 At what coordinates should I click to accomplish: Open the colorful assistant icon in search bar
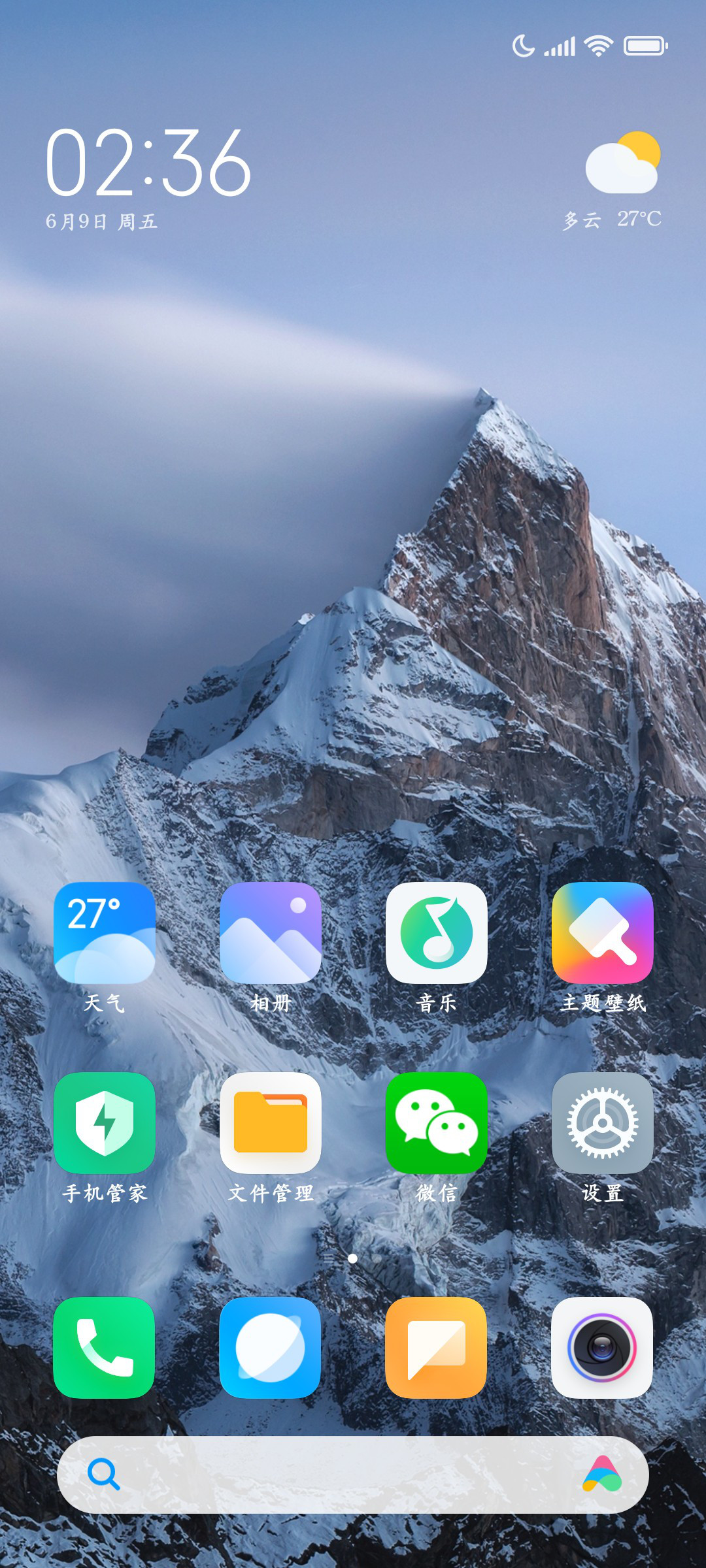point(602,1475)
